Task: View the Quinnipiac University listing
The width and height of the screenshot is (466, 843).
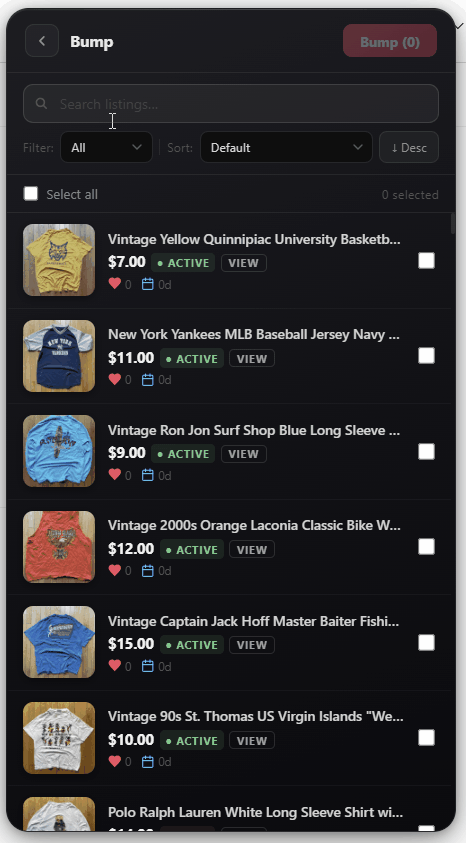Action: pyautogui.click(x=243, y=263)
